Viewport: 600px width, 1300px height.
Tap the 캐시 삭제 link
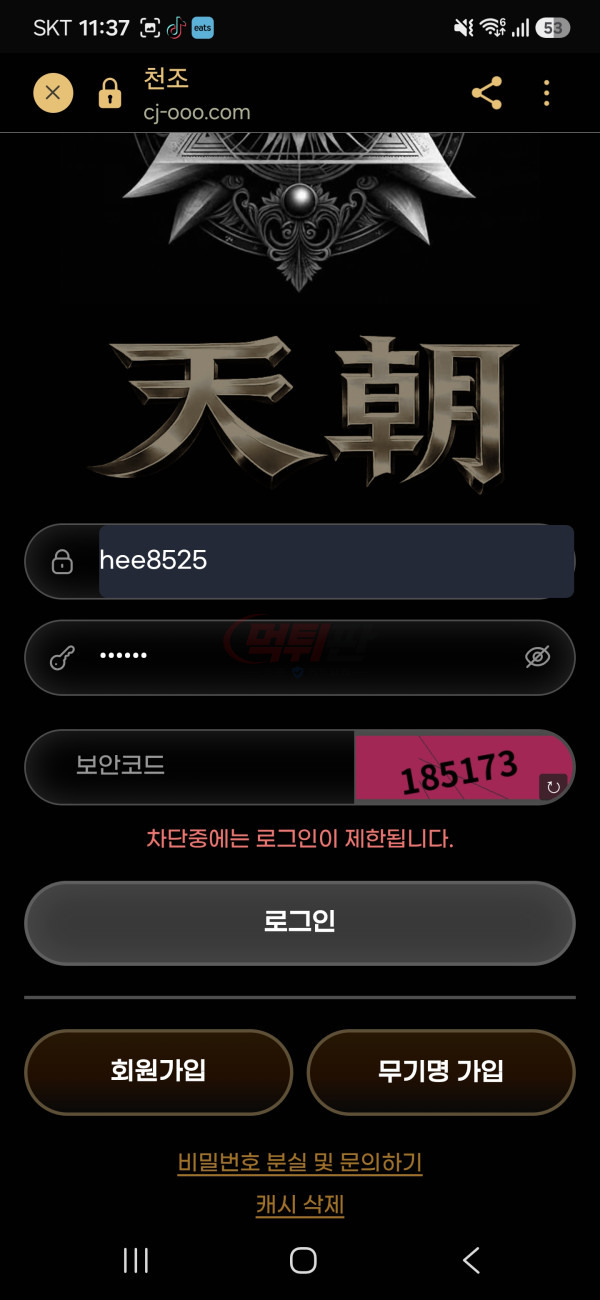coord(300,1205)
